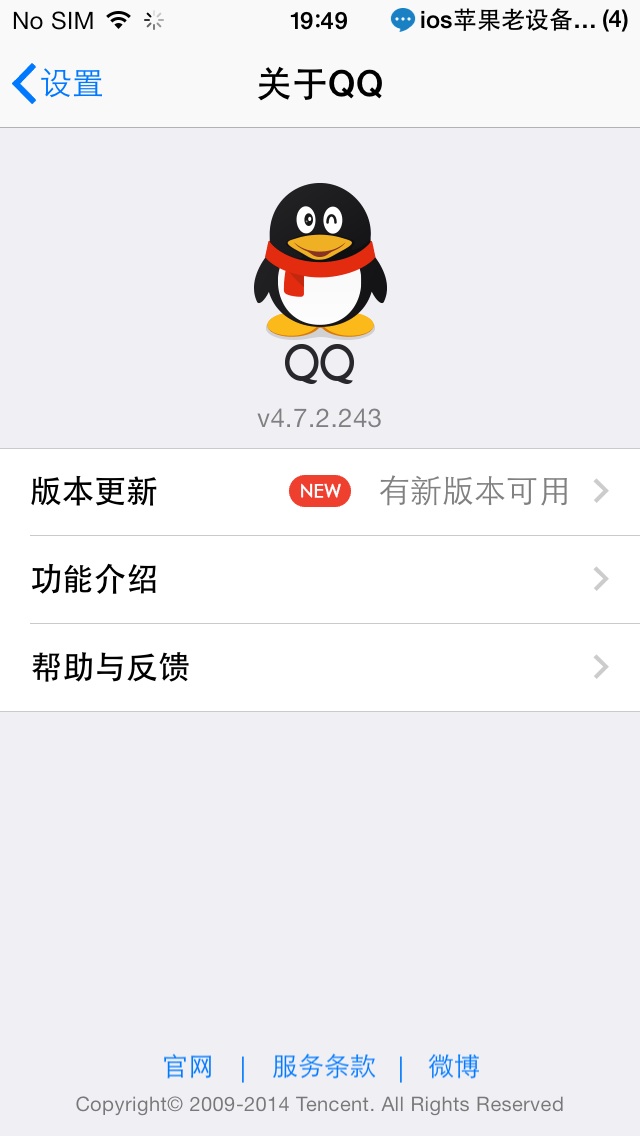Open 版本更新 to check the new version

pyautogui.click(x=320, y=492)
